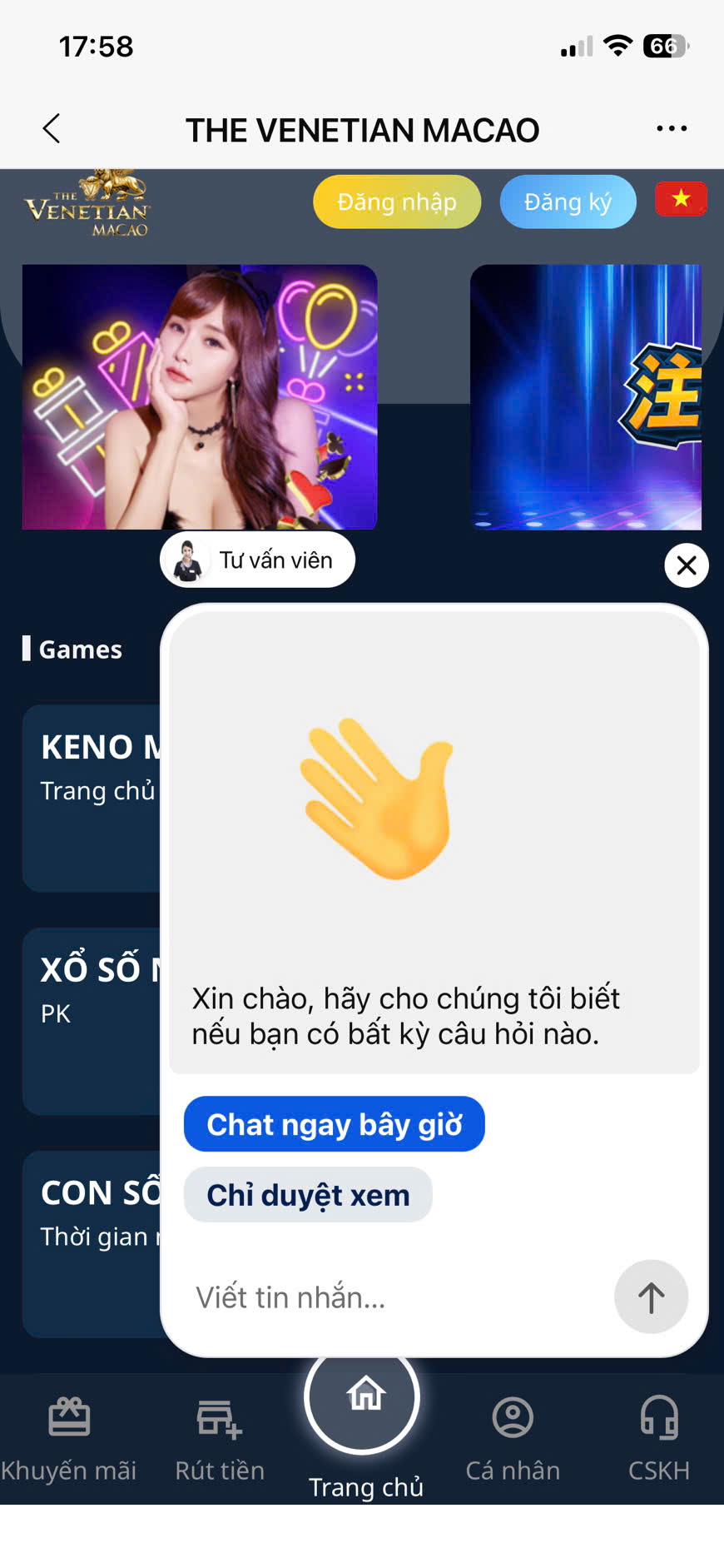724x1568 pixels.
Task: Tap the Đăng ký register button
Action: (568, 202)
